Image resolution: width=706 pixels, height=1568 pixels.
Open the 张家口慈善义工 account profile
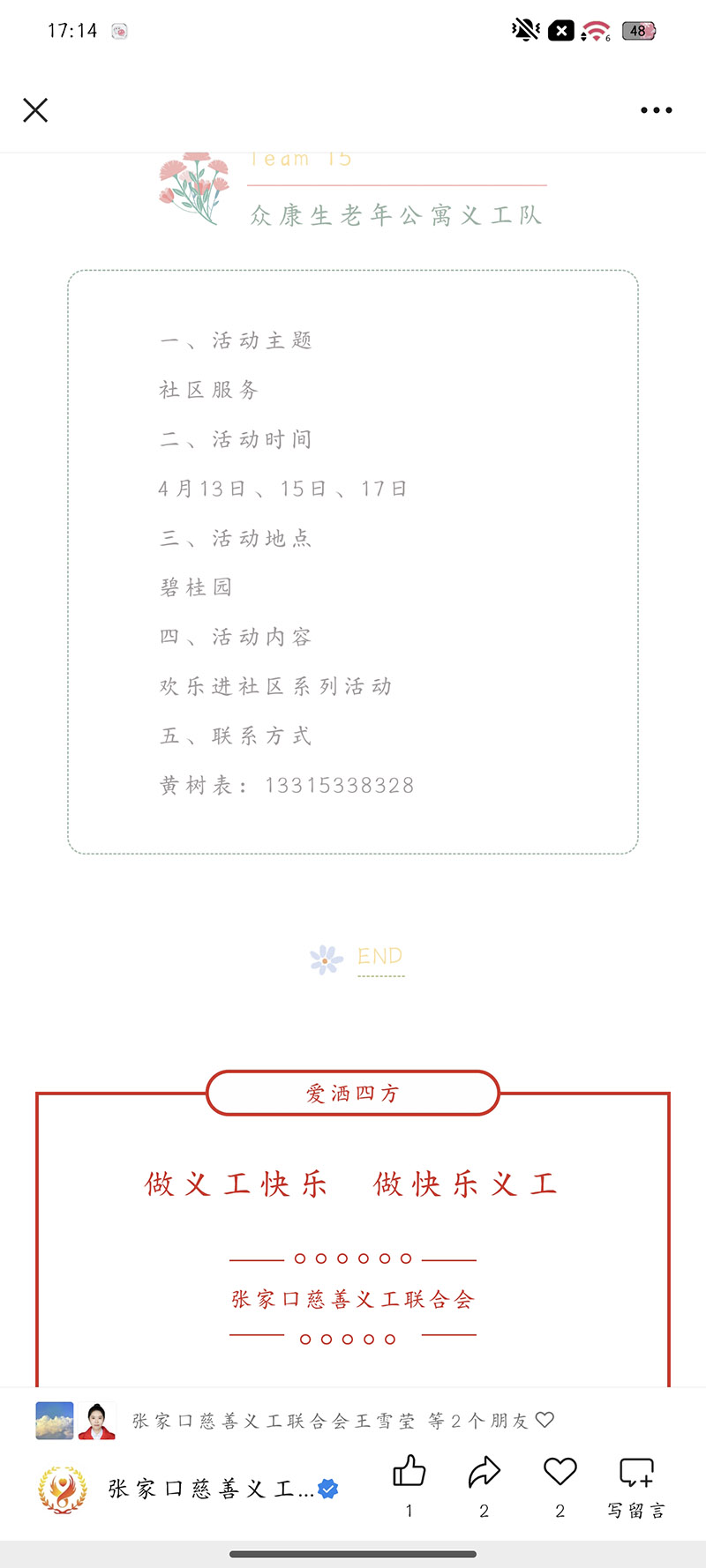(187, 1490)
